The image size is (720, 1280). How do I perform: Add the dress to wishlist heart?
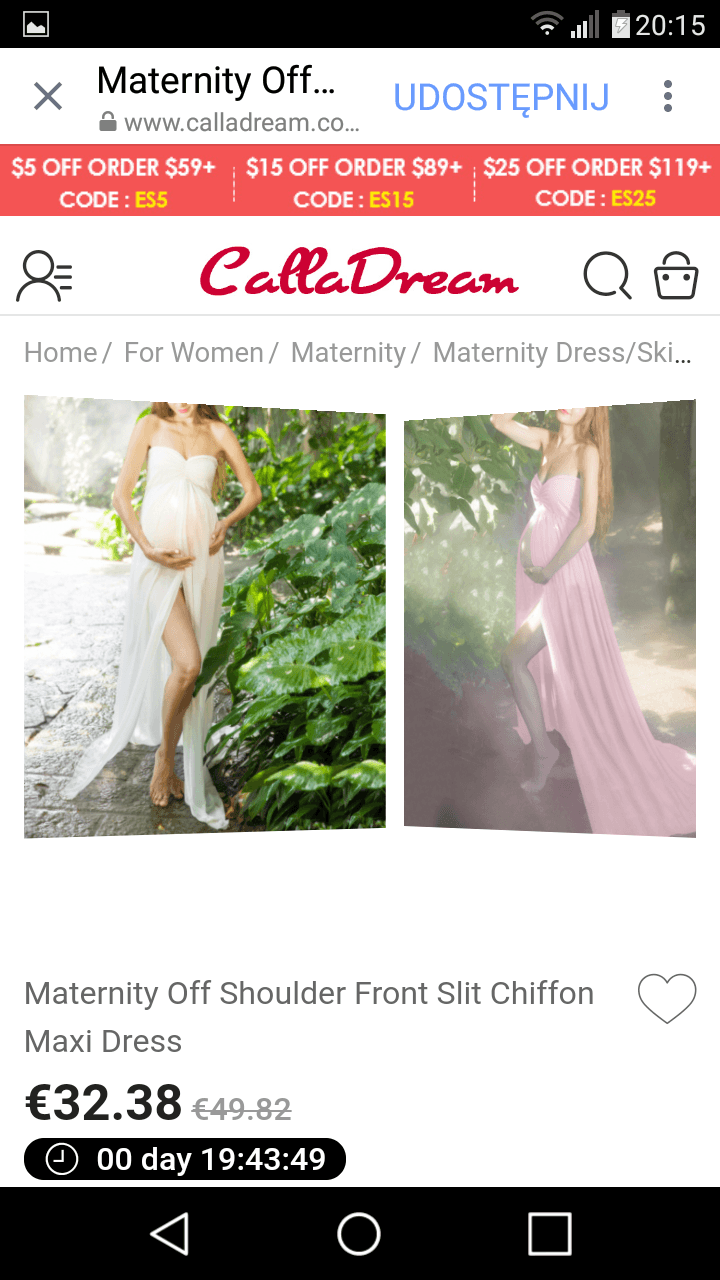point(667,998)
